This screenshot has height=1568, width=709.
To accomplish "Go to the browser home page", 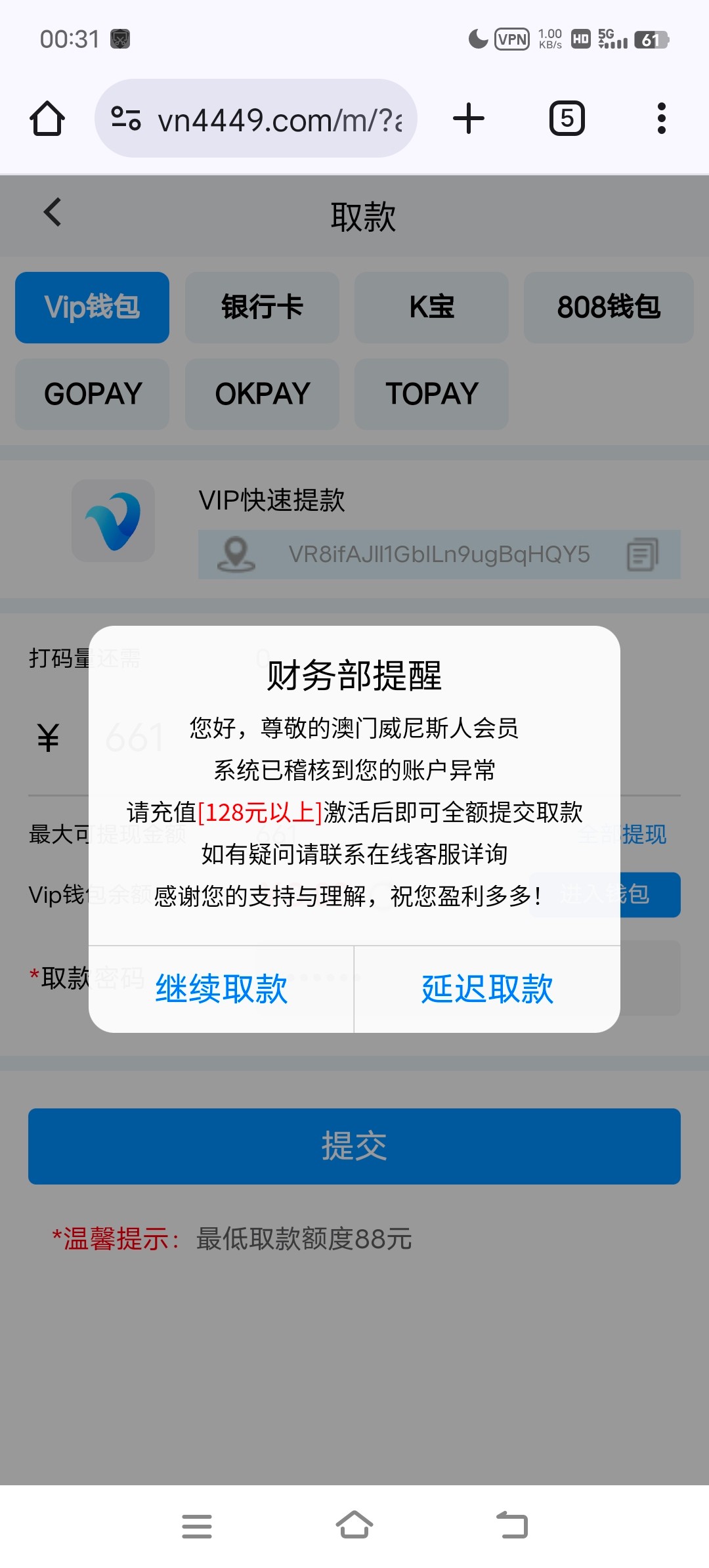I will click(47, 119).
